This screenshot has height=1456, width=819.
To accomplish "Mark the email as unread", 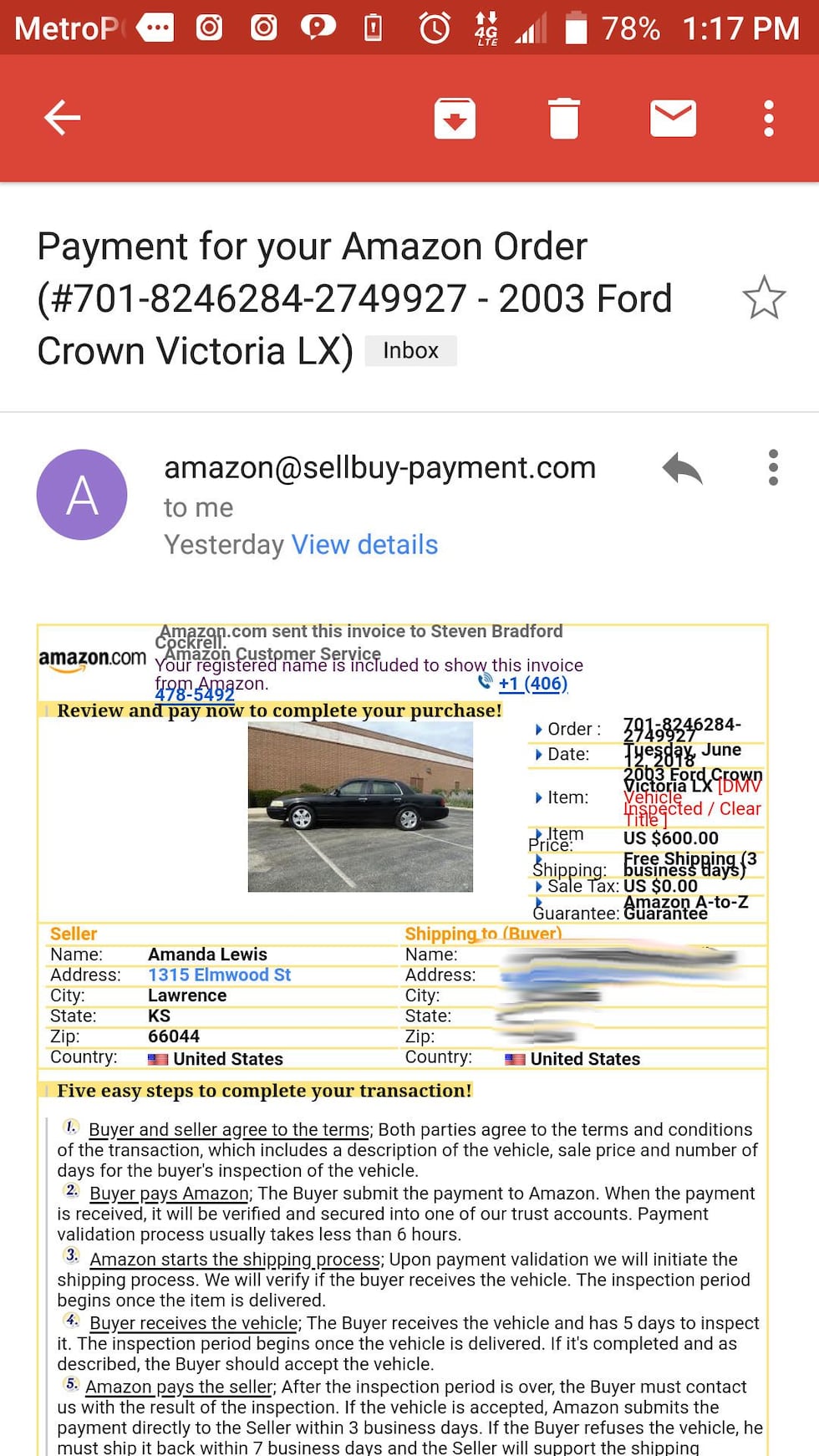I will 674,118.
